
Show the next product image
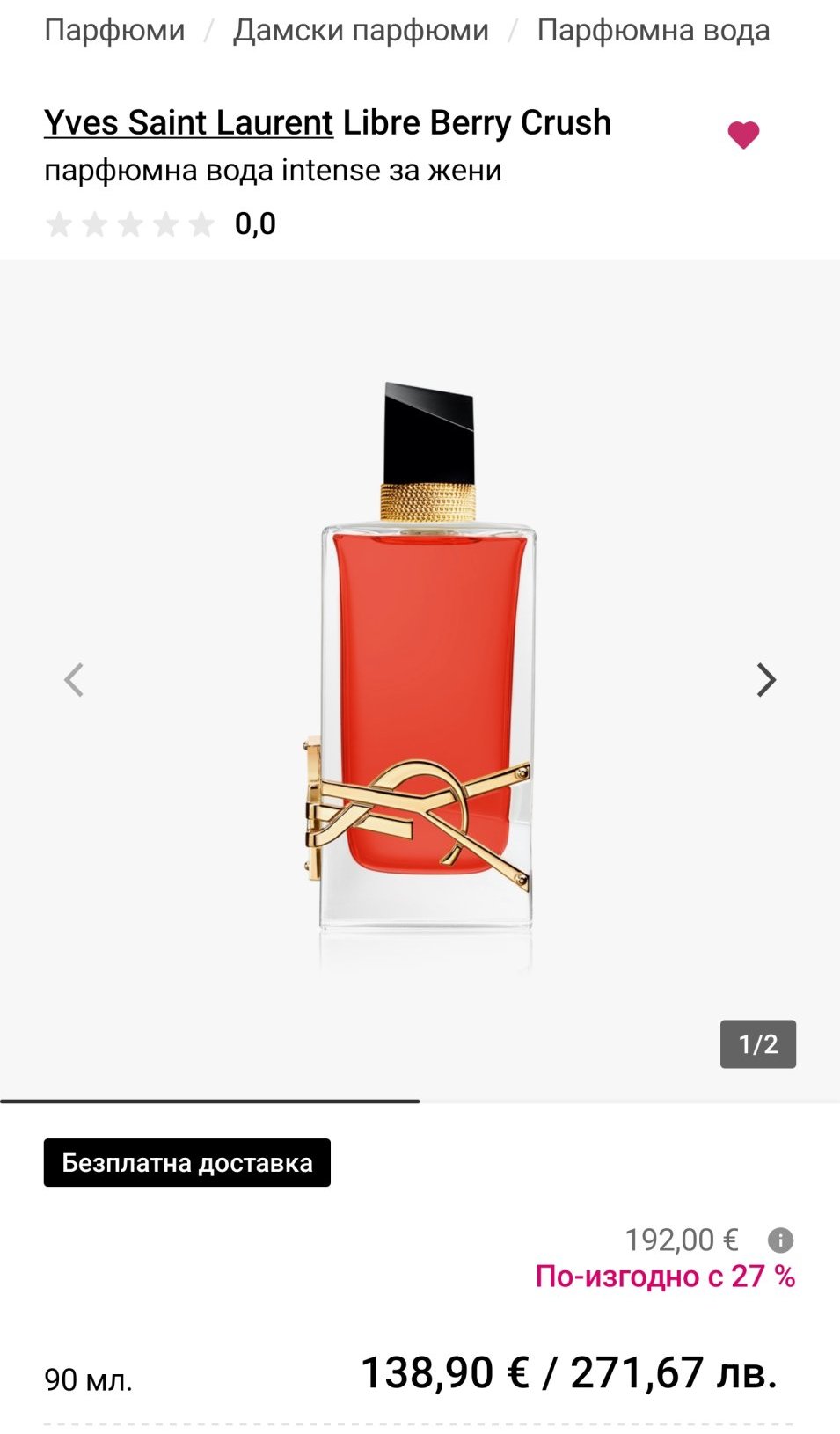point(766,680)
